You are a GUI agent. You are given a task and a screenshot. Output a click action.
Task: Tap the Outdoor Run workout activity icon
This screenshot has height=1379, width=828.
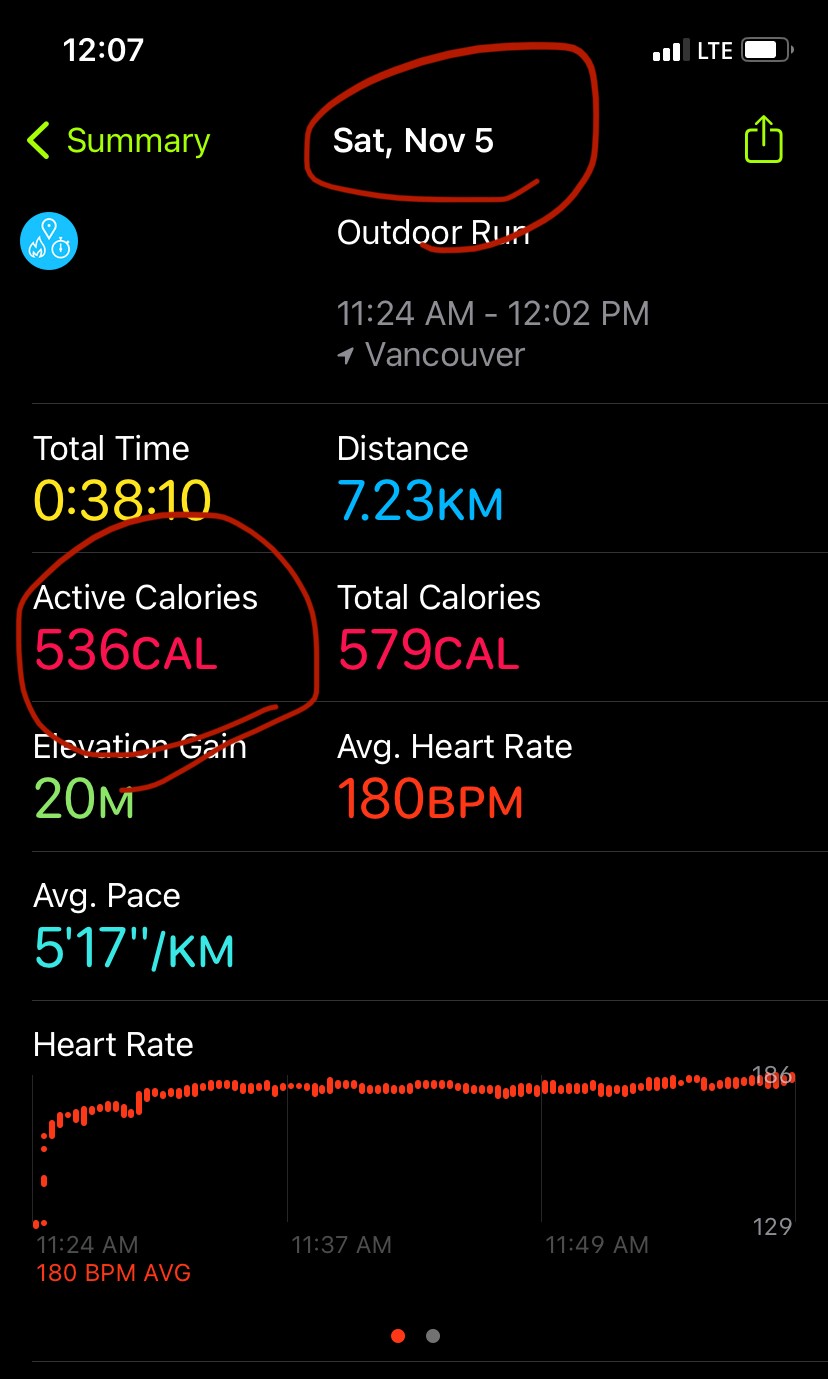click(49, 240)
